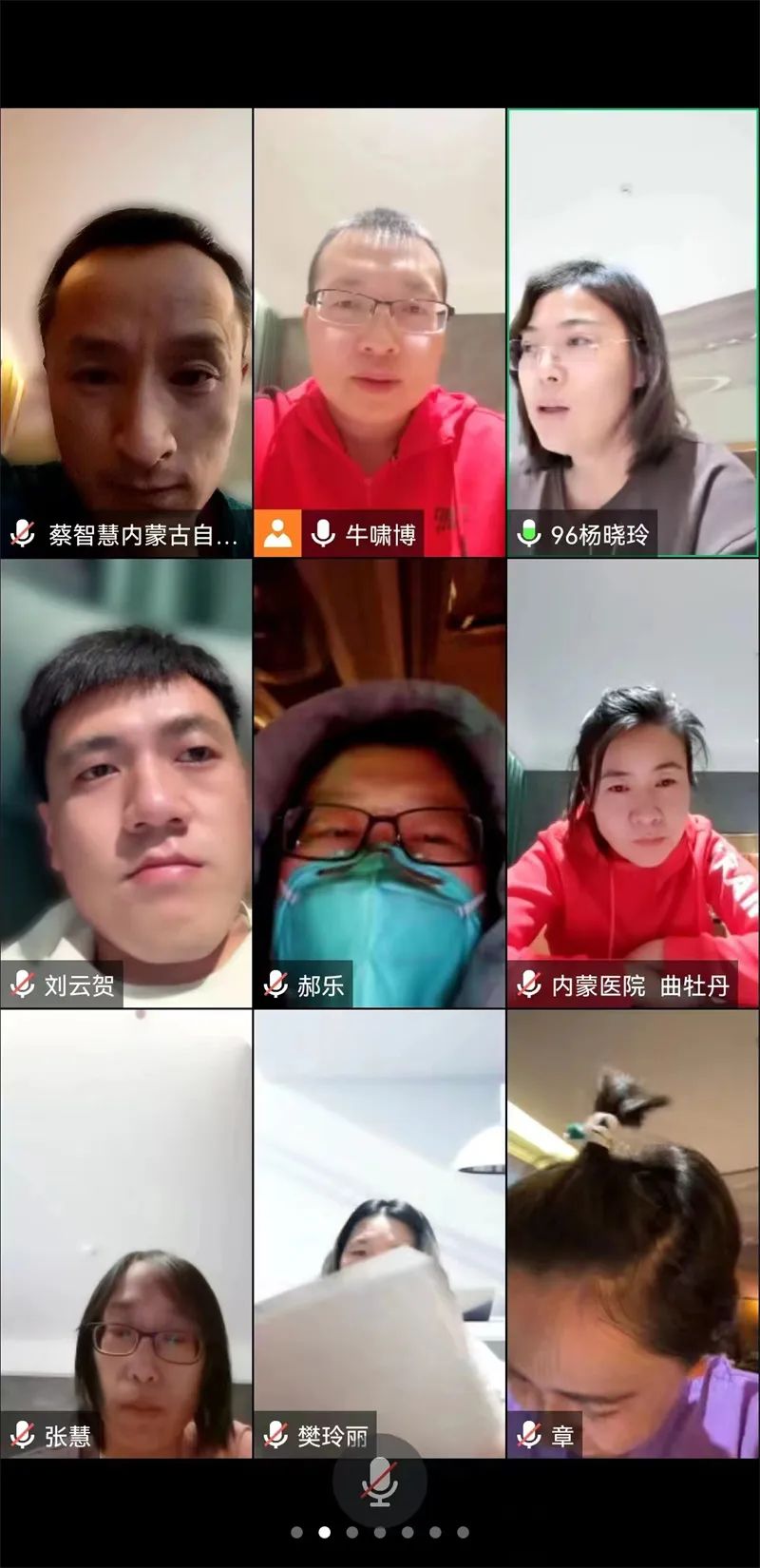Tap the page indicator dots
760x1568 pixels.
pyautogui.click(x=380, y=1532)
